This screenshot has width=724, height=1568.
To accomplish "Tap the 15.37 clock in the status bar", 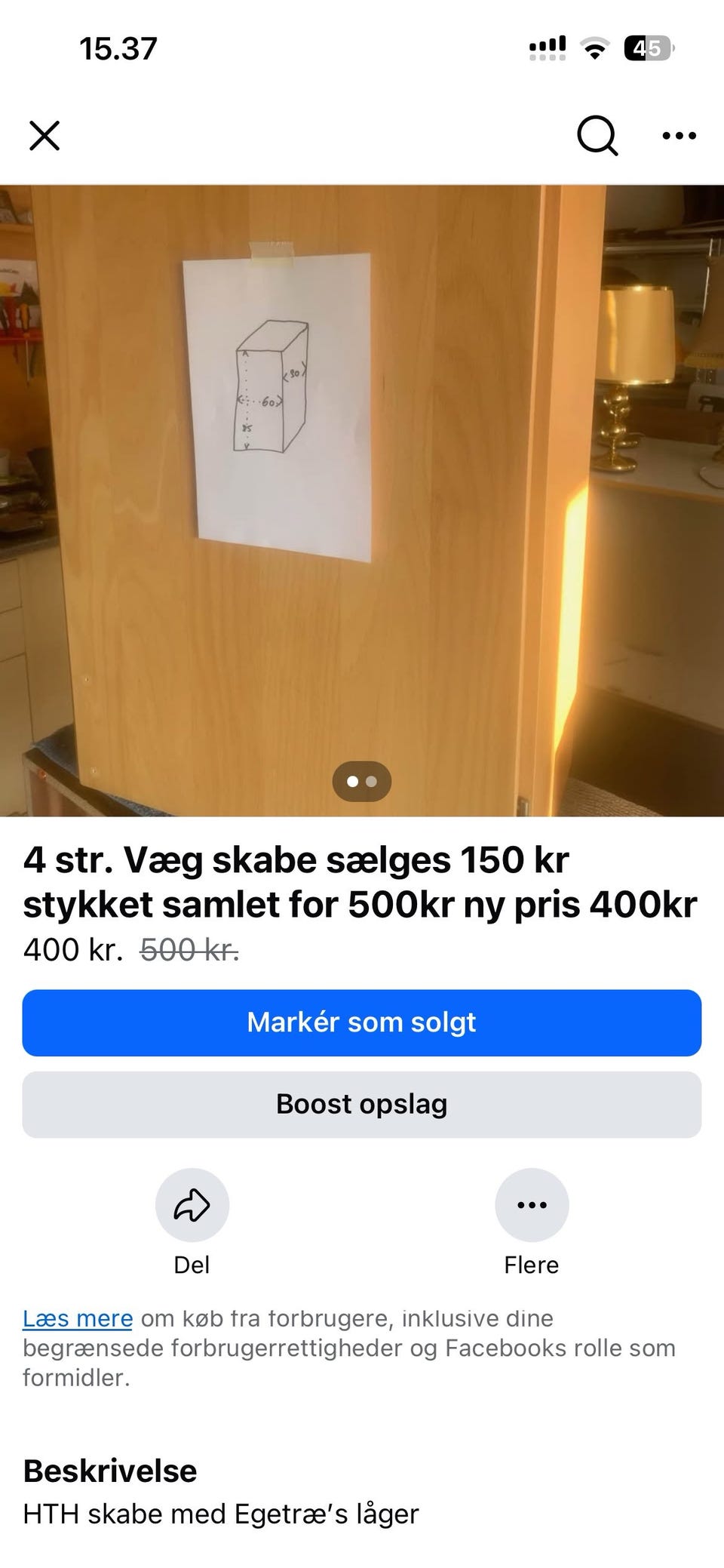I will point(118,48).
